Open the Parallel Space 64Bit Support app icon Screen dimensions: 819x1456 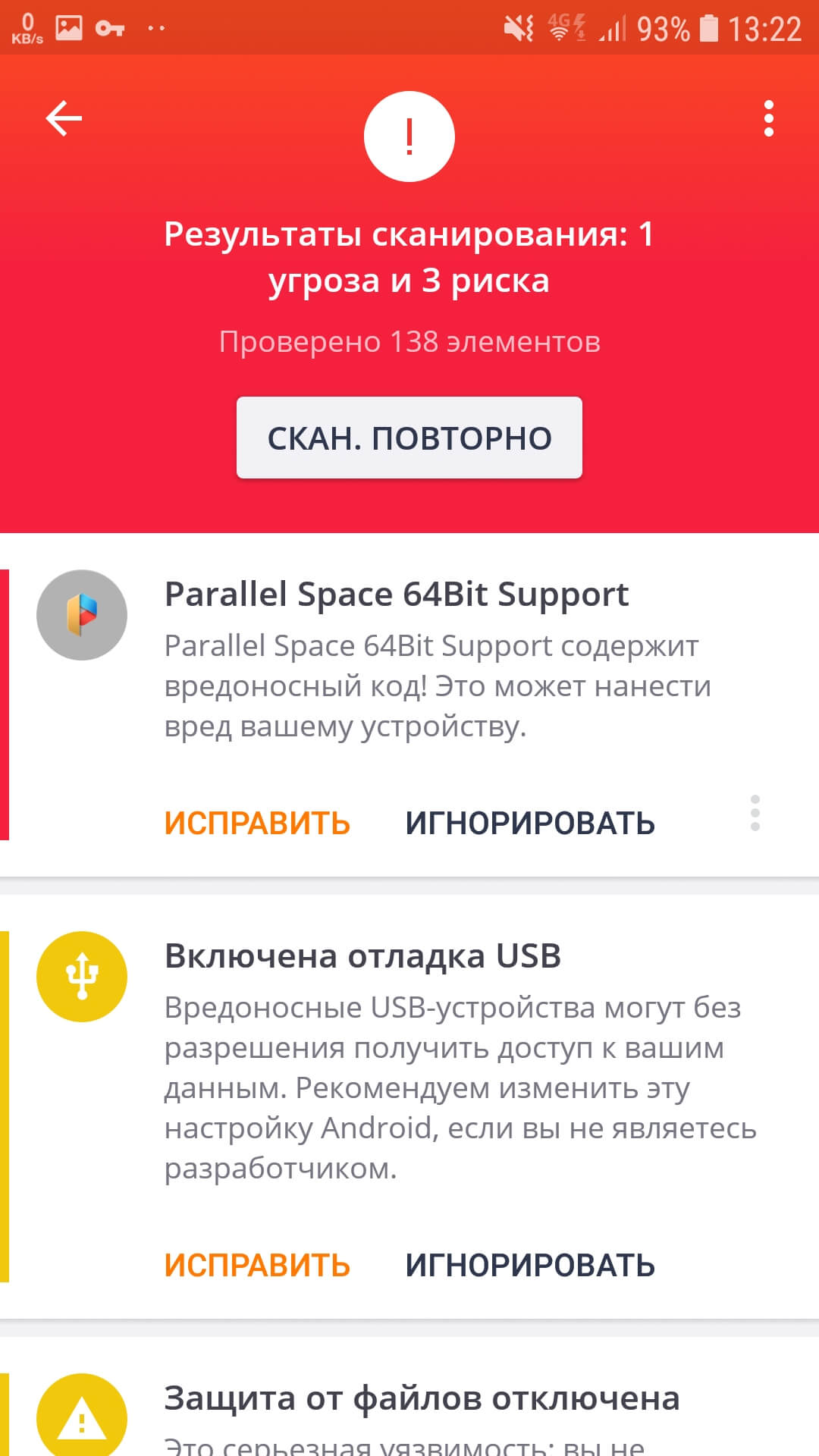pyautogui.click(x=81, y=616)
